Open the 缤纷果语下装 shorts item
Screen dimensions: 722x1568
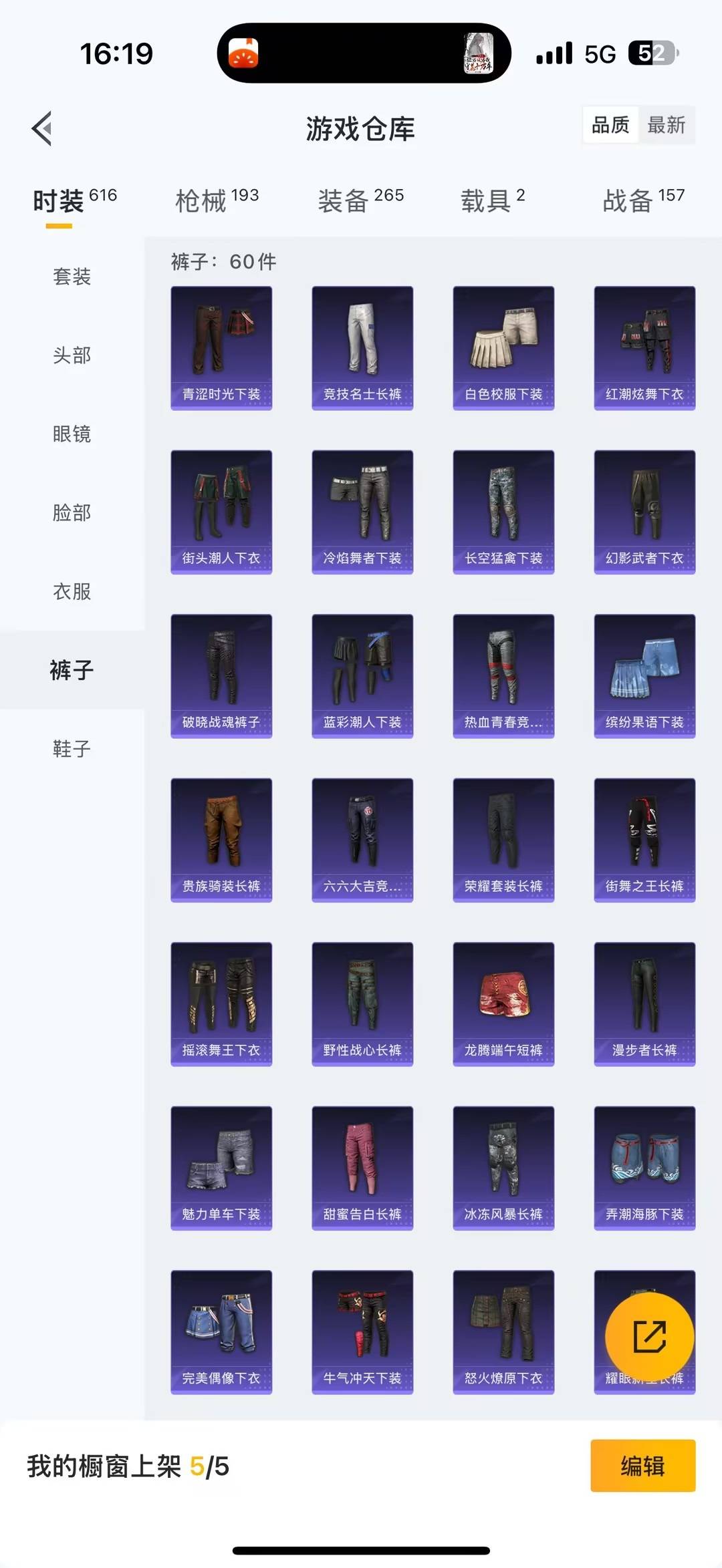(x=644, y=675)
